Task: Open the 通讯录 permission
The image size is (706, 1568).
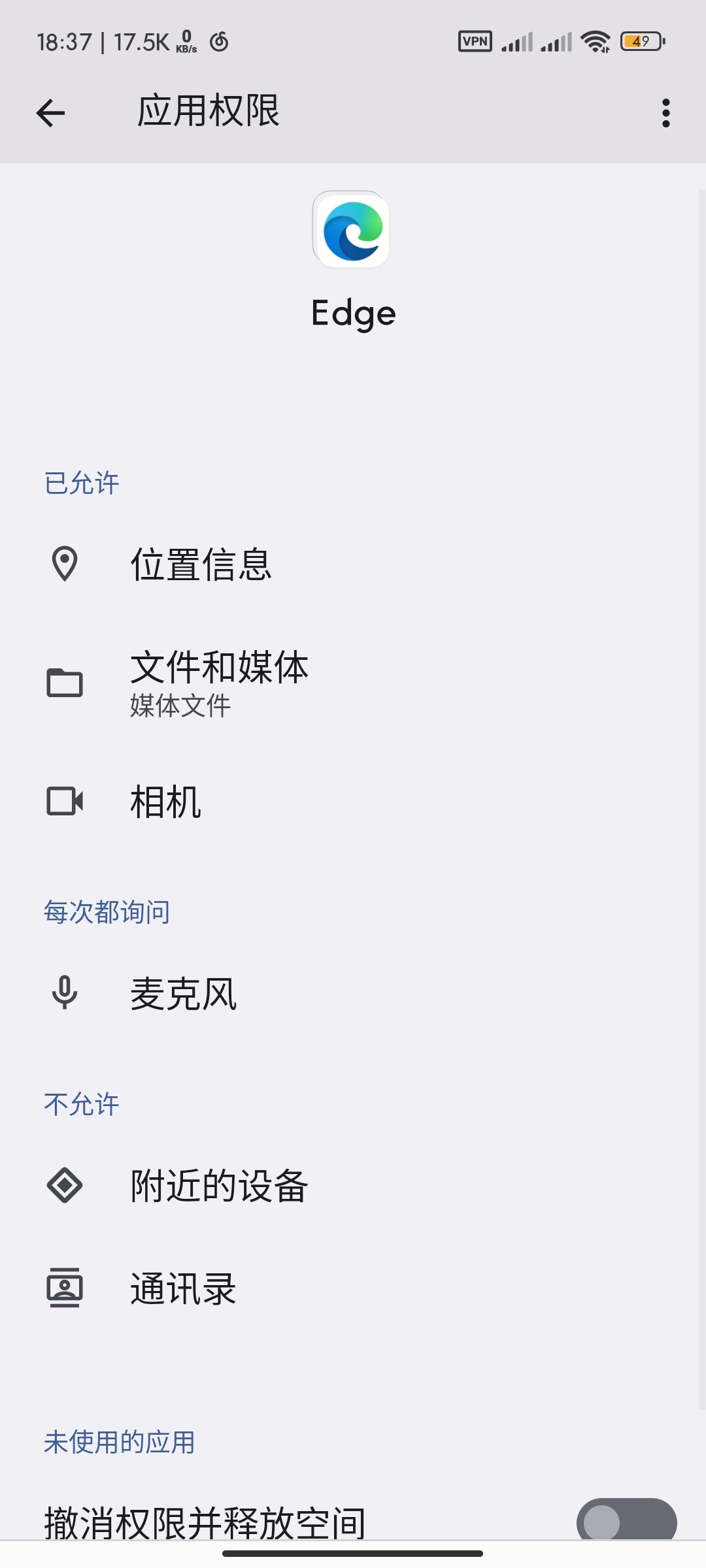Action: [353, 1288]
